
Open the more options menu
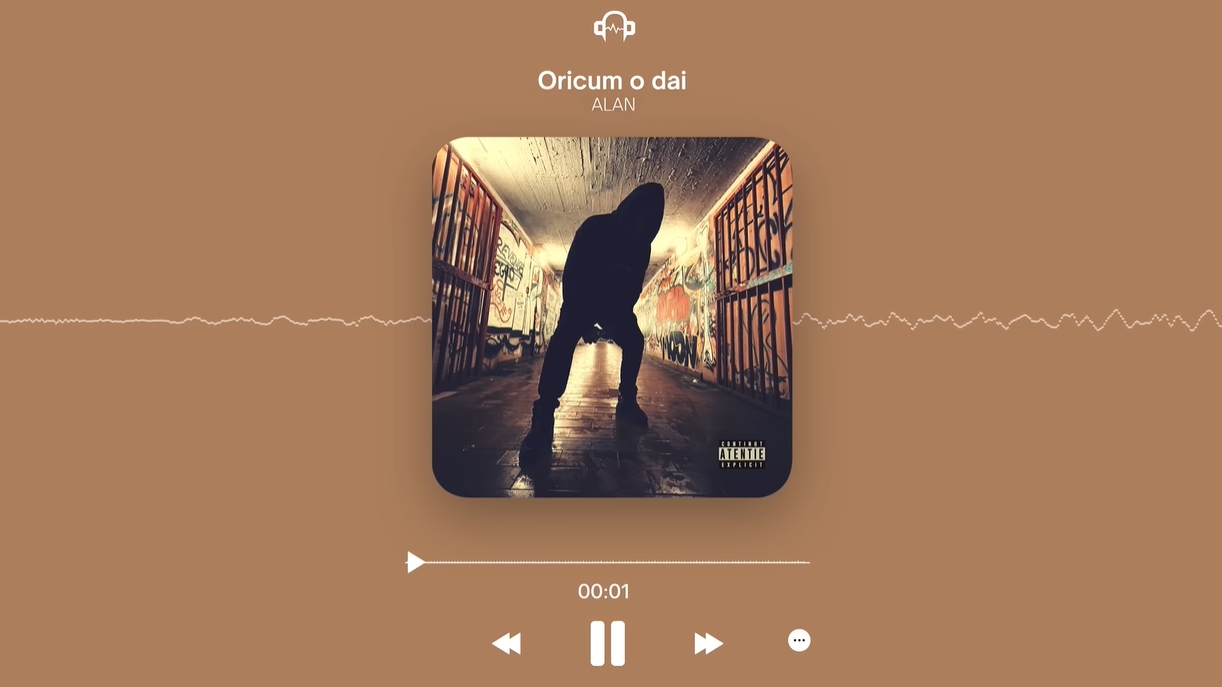click(799, 641)
